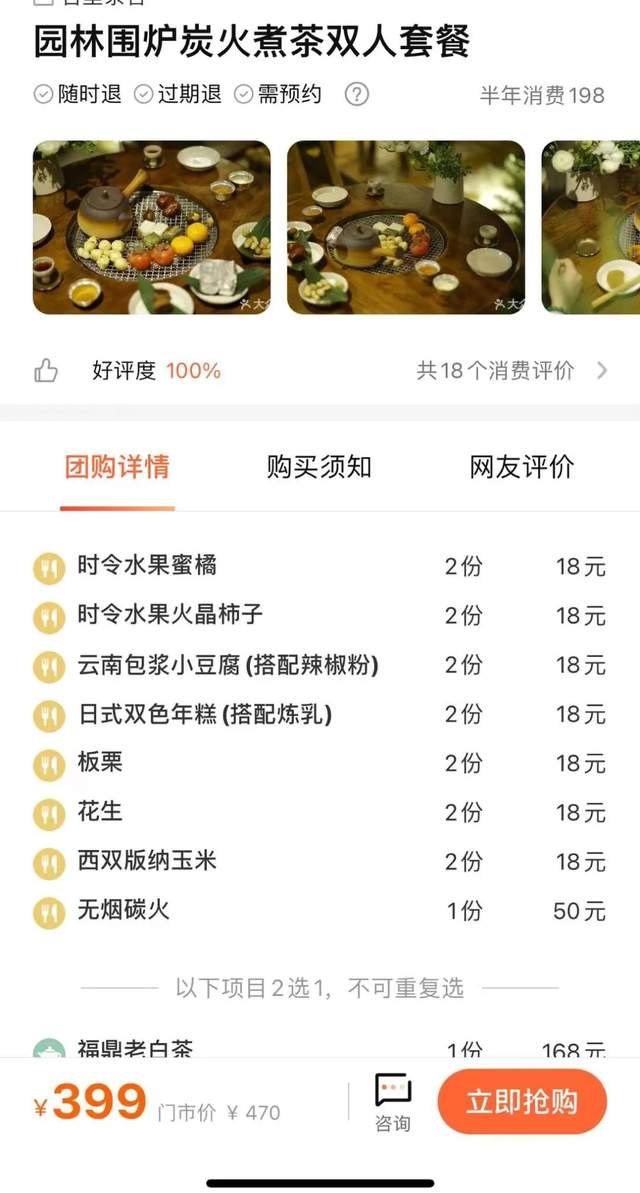
Task: View the third partially visible photo
Action: [591, 227]
